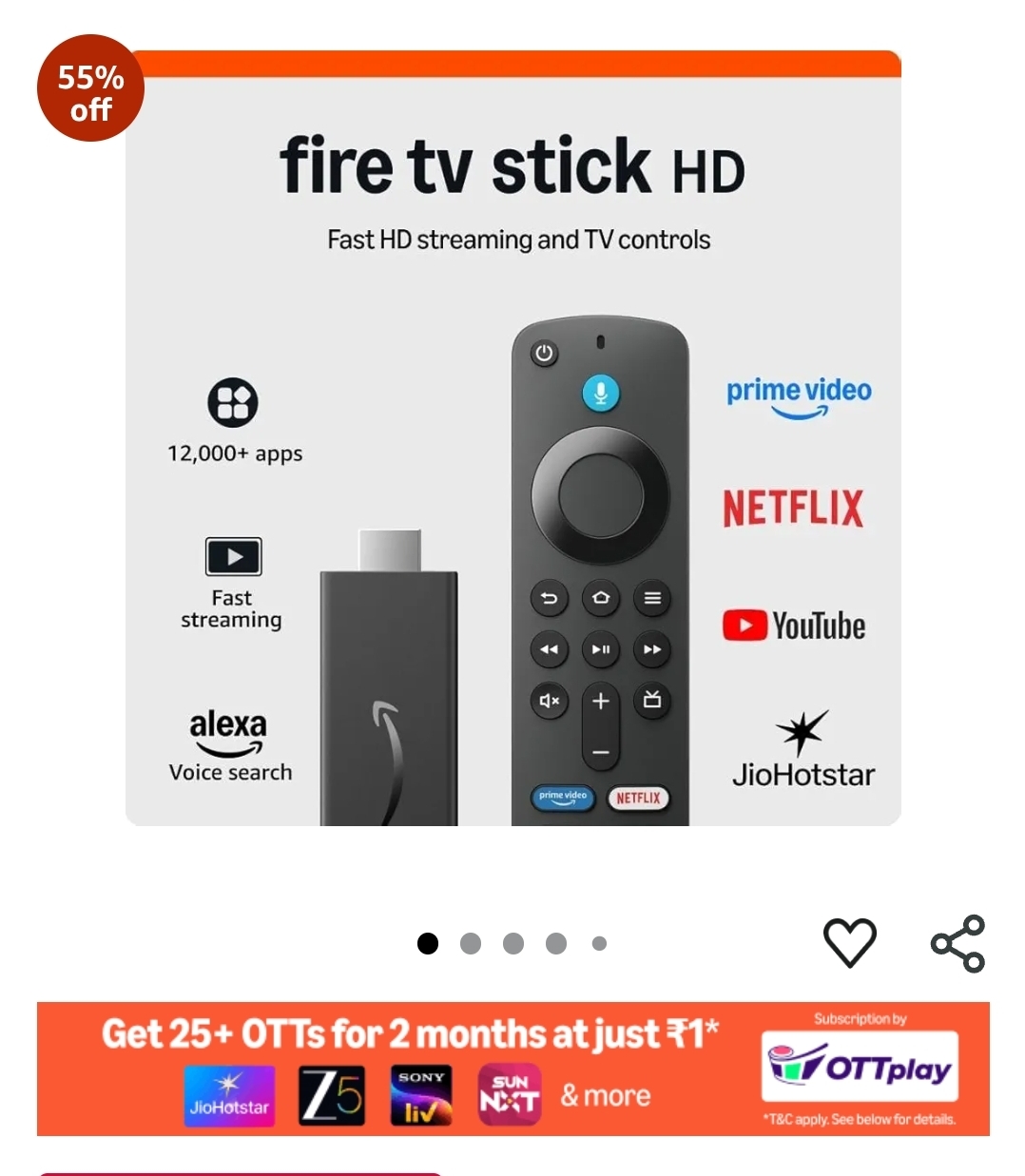Open the Fire TV Stick HD product image
The height and width of the screenshot is (1176, 1025).
[x=513, y=438]
